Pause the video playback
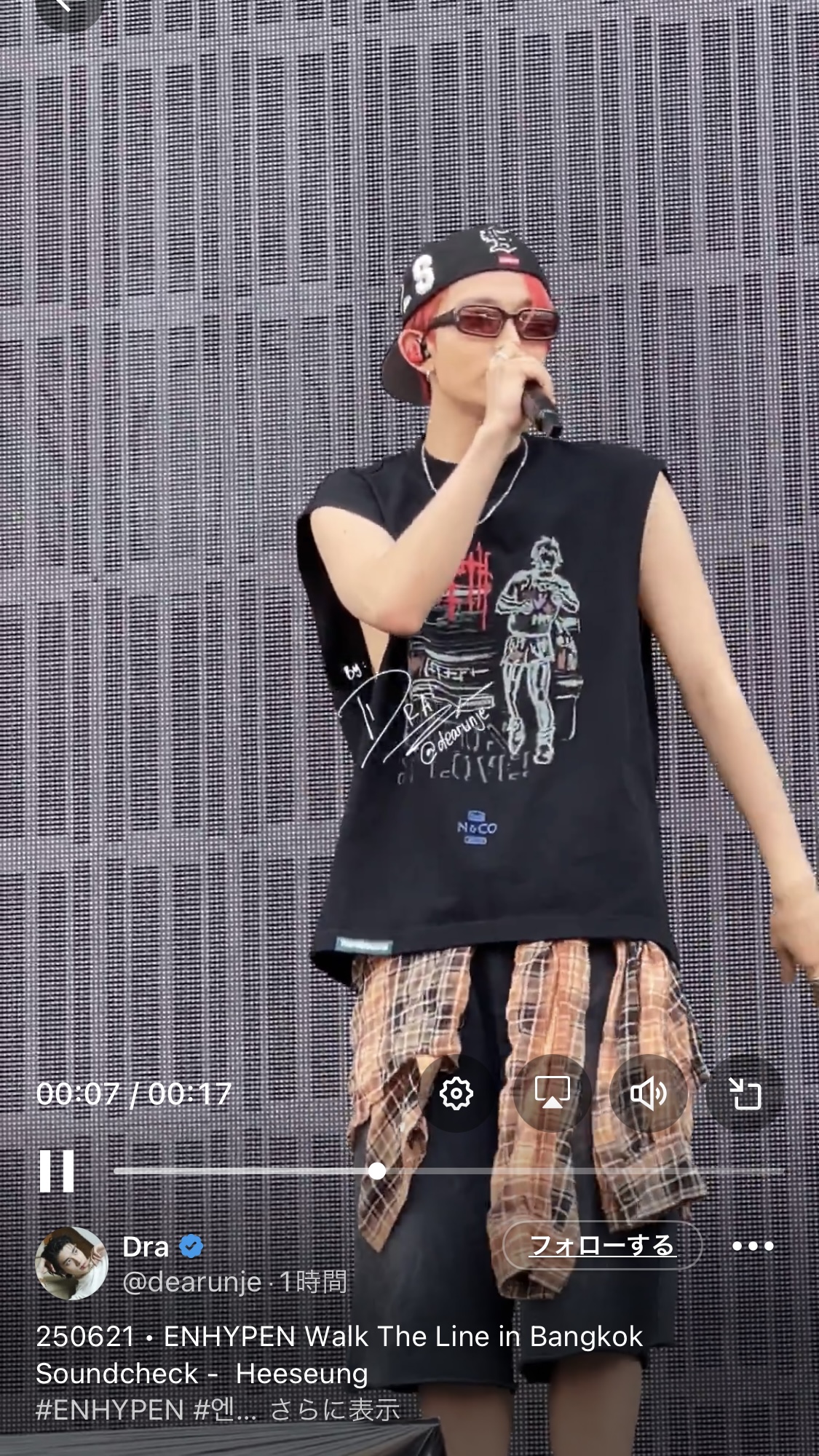The width and height of the screenshot is (819, 1456). coord(57,1170)
